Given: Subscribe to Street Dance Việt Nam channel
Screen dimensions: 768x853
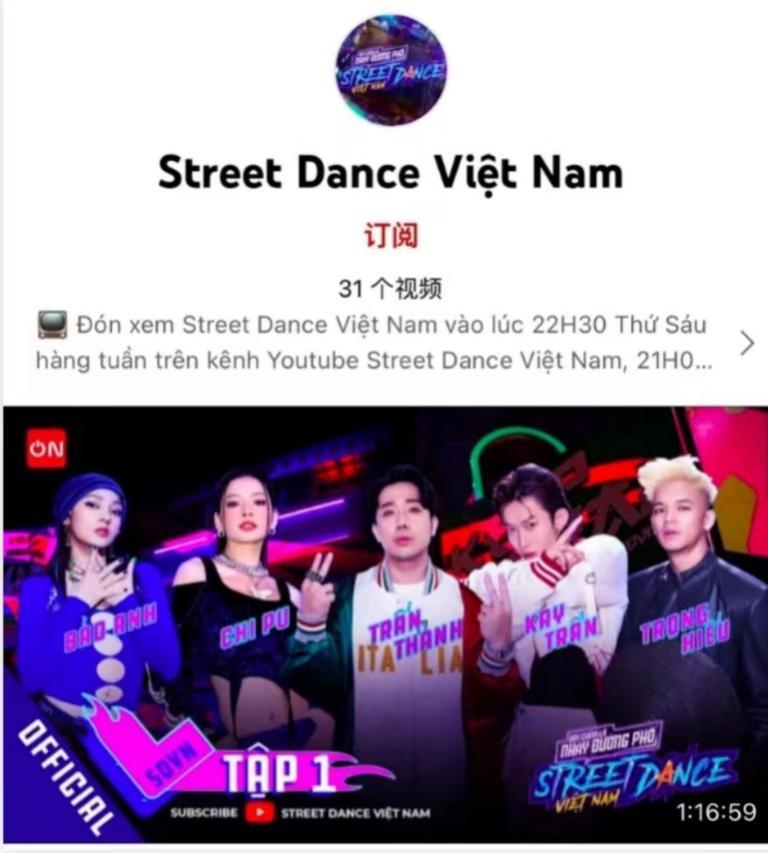Looking at the screenshot, I should (x=390, y=236).
